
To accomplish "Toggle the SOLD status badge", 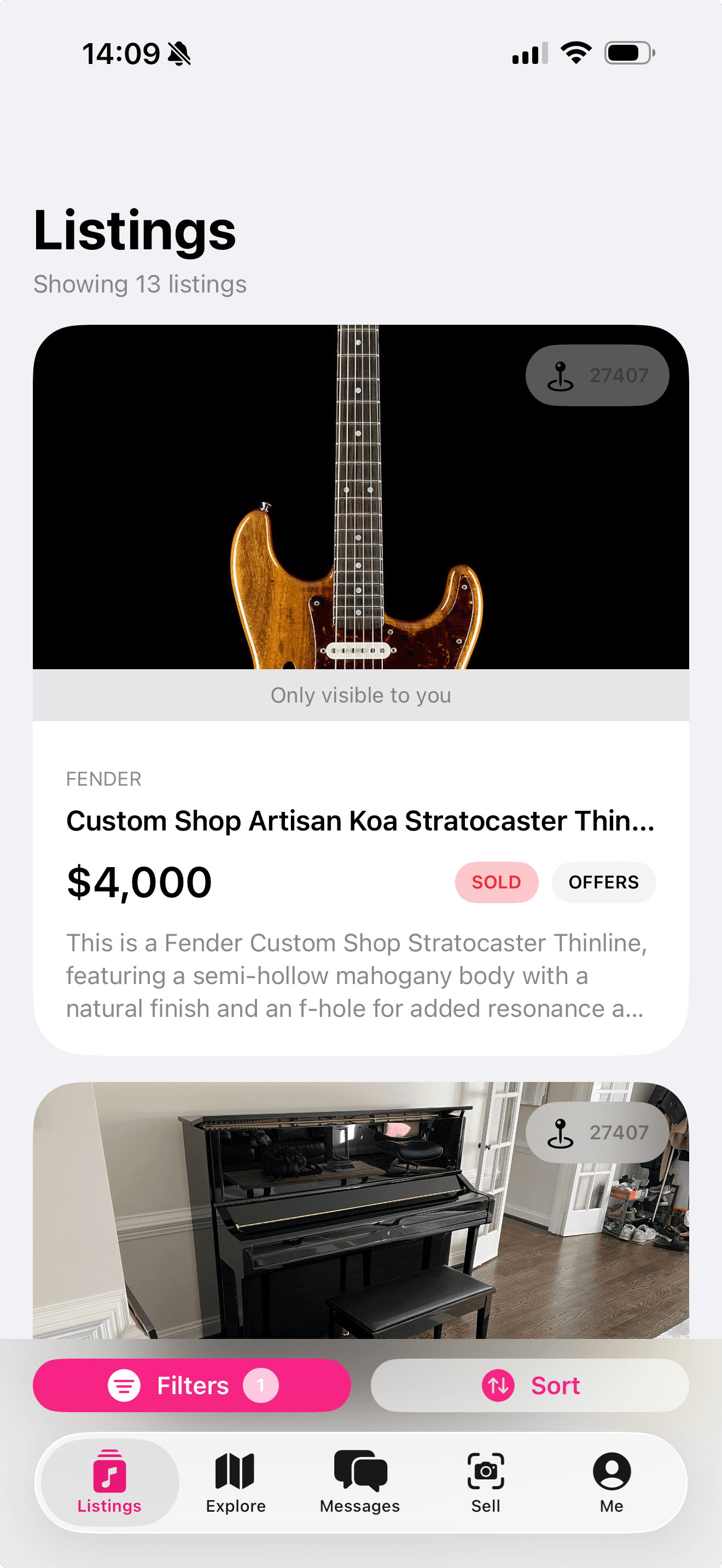I will click(x=496, y=882).
